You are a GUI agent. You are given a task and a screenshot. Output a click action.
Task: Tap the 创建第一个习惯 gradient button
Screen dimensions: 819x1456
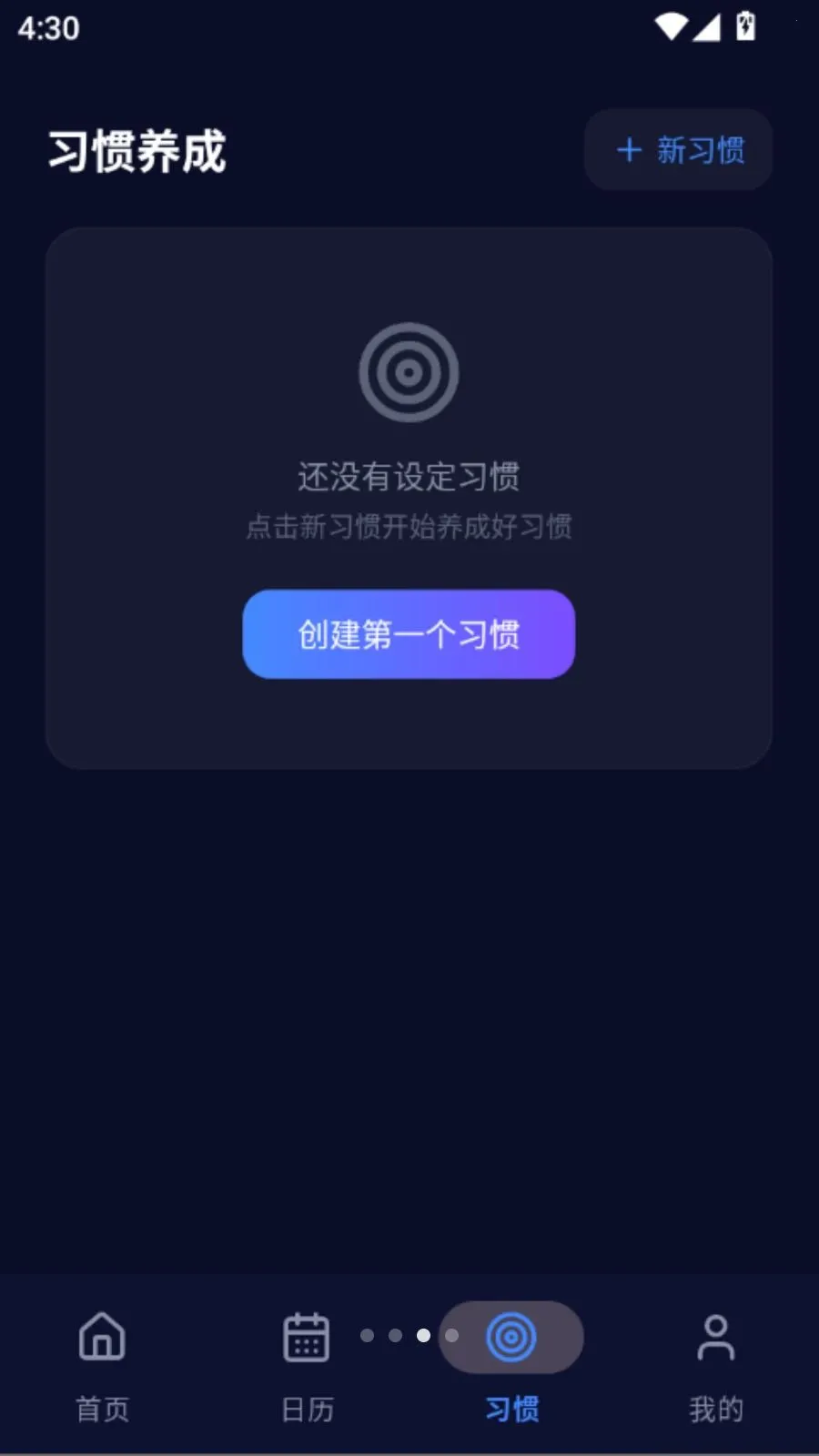pyautogui.click(x=409, y=634)
